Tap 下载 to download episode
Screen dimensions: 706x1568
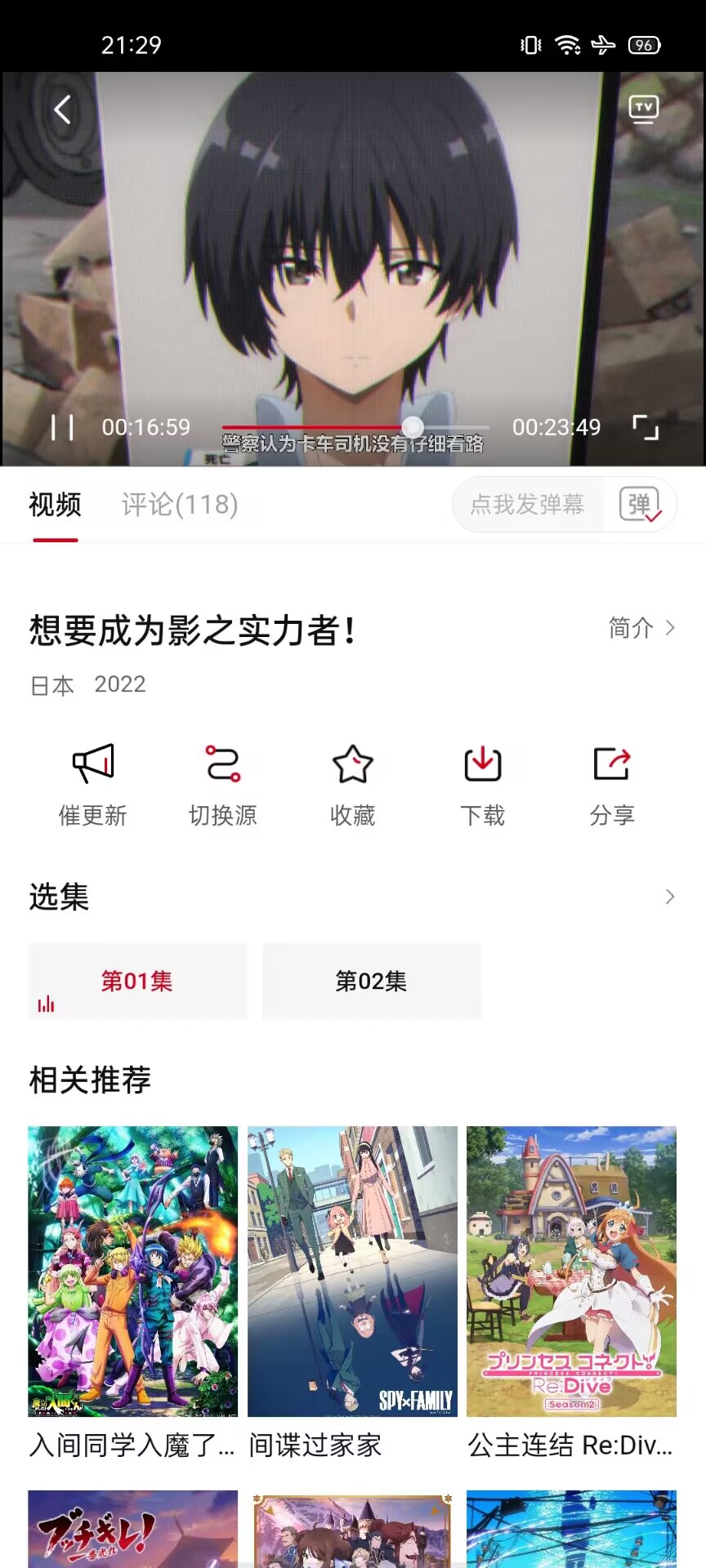point(482,784)
